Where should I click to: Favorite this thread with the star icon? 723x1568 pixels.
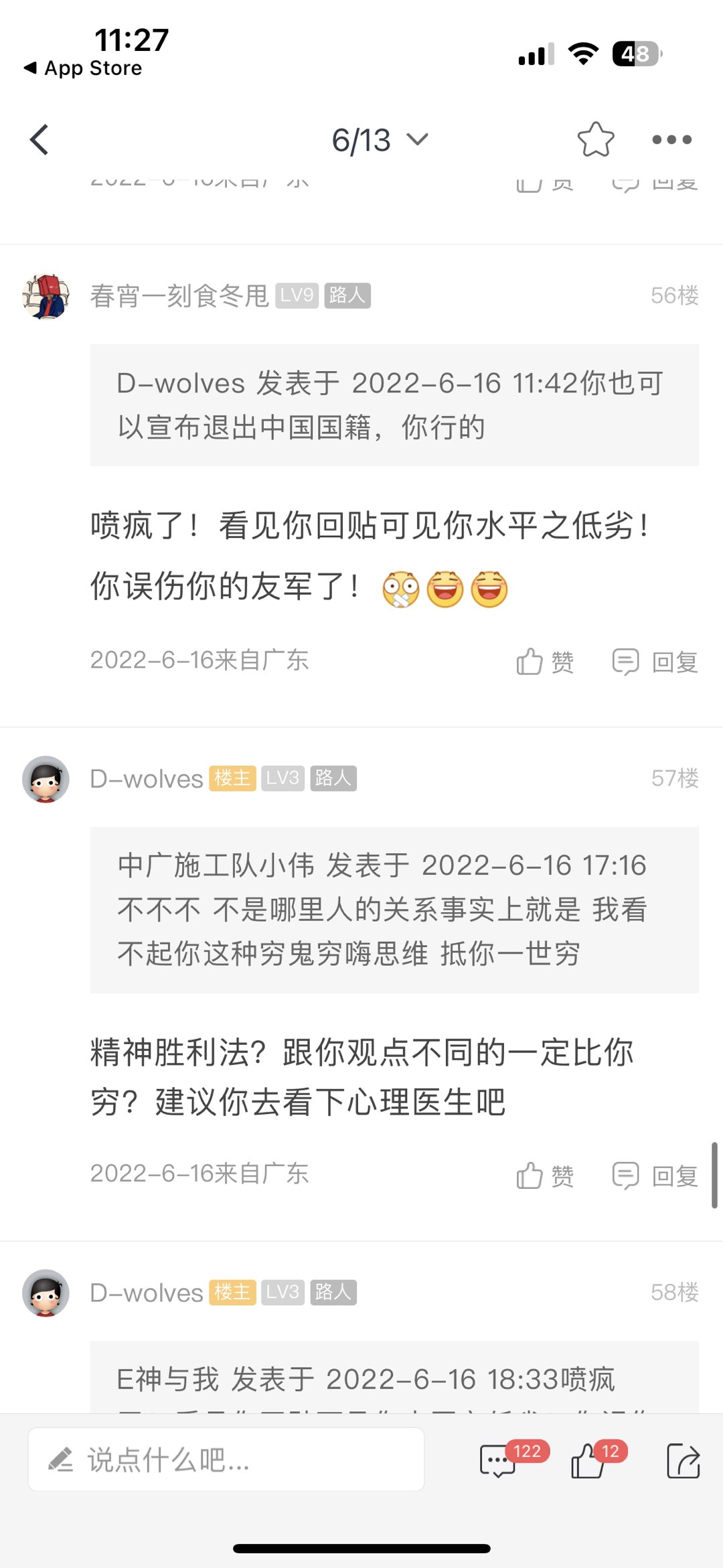click(x=595, y=140)
